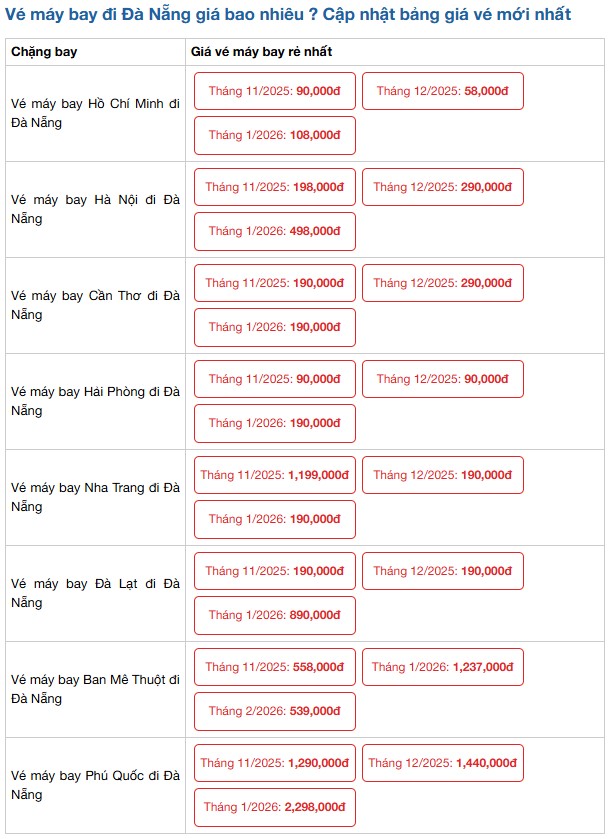Choose Hà Nội–Đà Nẵng Tháng 1/2026 498,000đ fare

(x=274, y=231)
